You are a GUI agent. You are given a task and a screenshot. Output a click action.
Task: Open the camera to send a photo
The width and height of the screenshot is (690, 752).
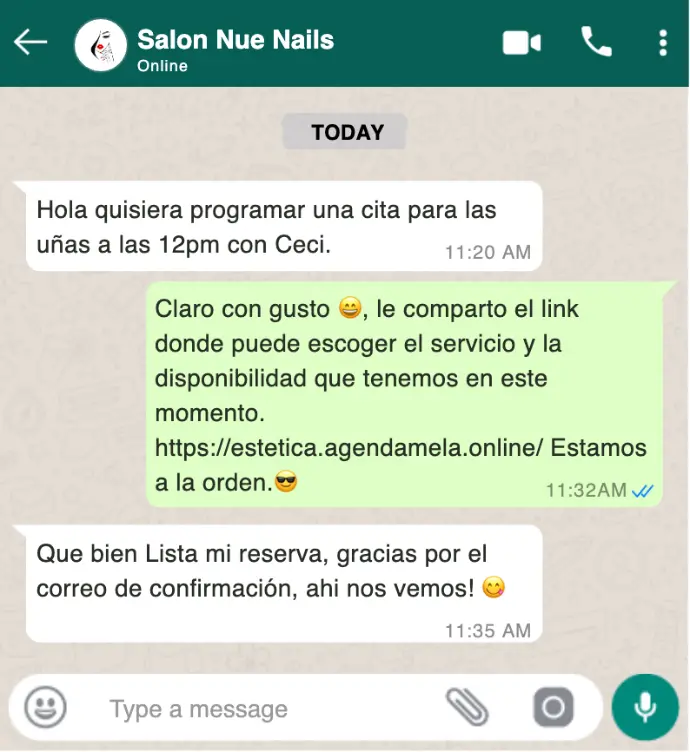click(x=552, y=708)
